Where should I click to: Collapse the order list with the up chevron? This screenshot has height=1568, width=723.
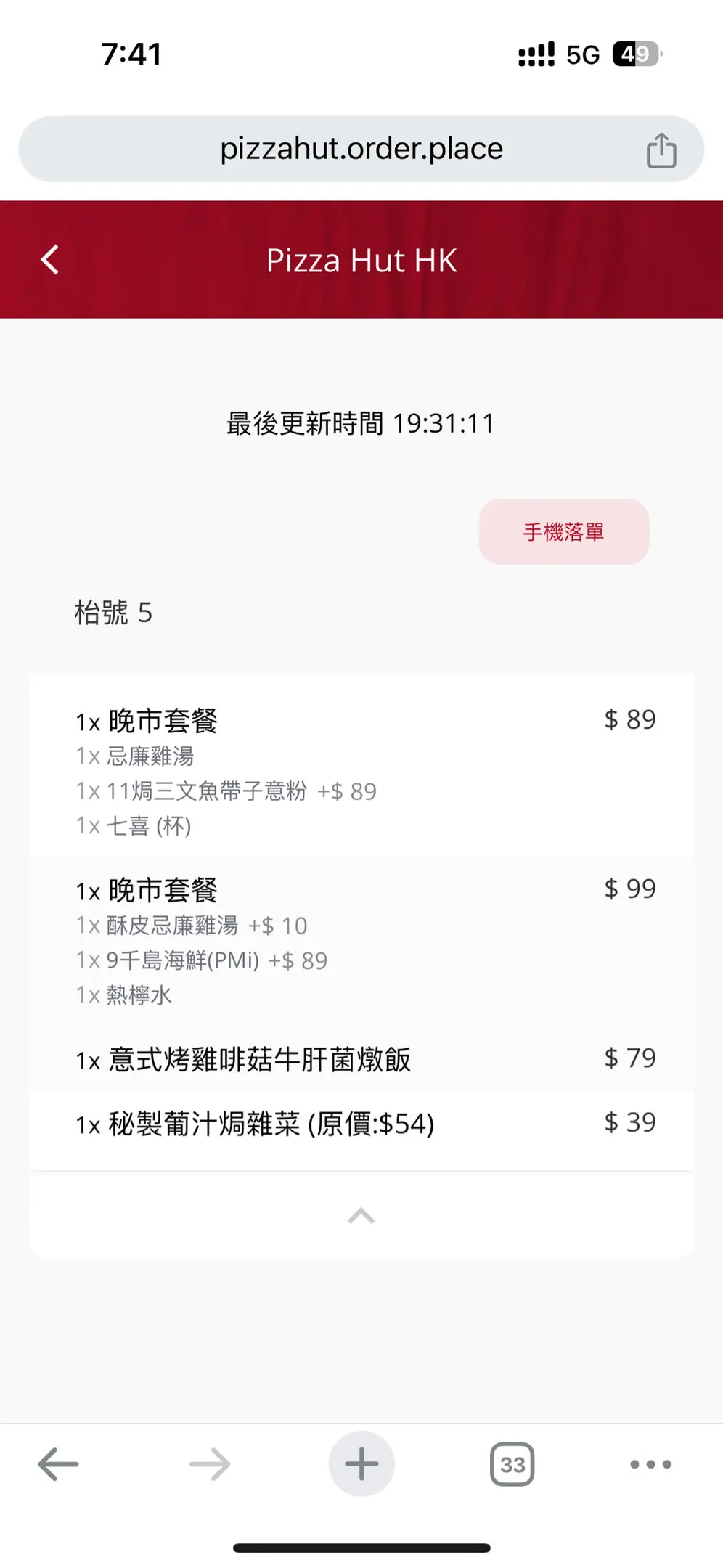point(361,1216)
